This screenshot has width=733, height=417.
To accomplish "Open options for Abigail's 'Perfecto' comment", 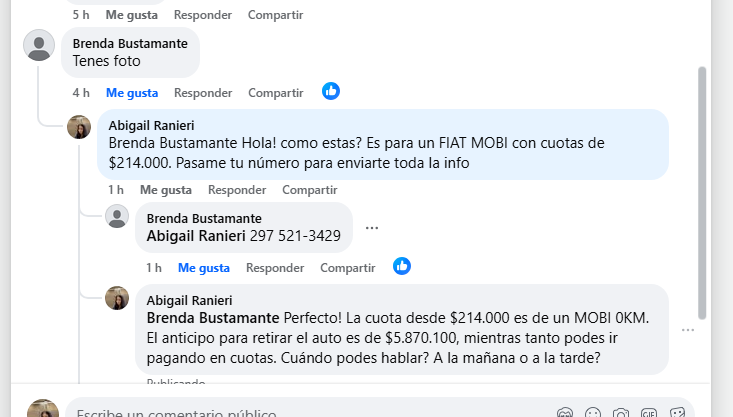I will tap(688, 330).
